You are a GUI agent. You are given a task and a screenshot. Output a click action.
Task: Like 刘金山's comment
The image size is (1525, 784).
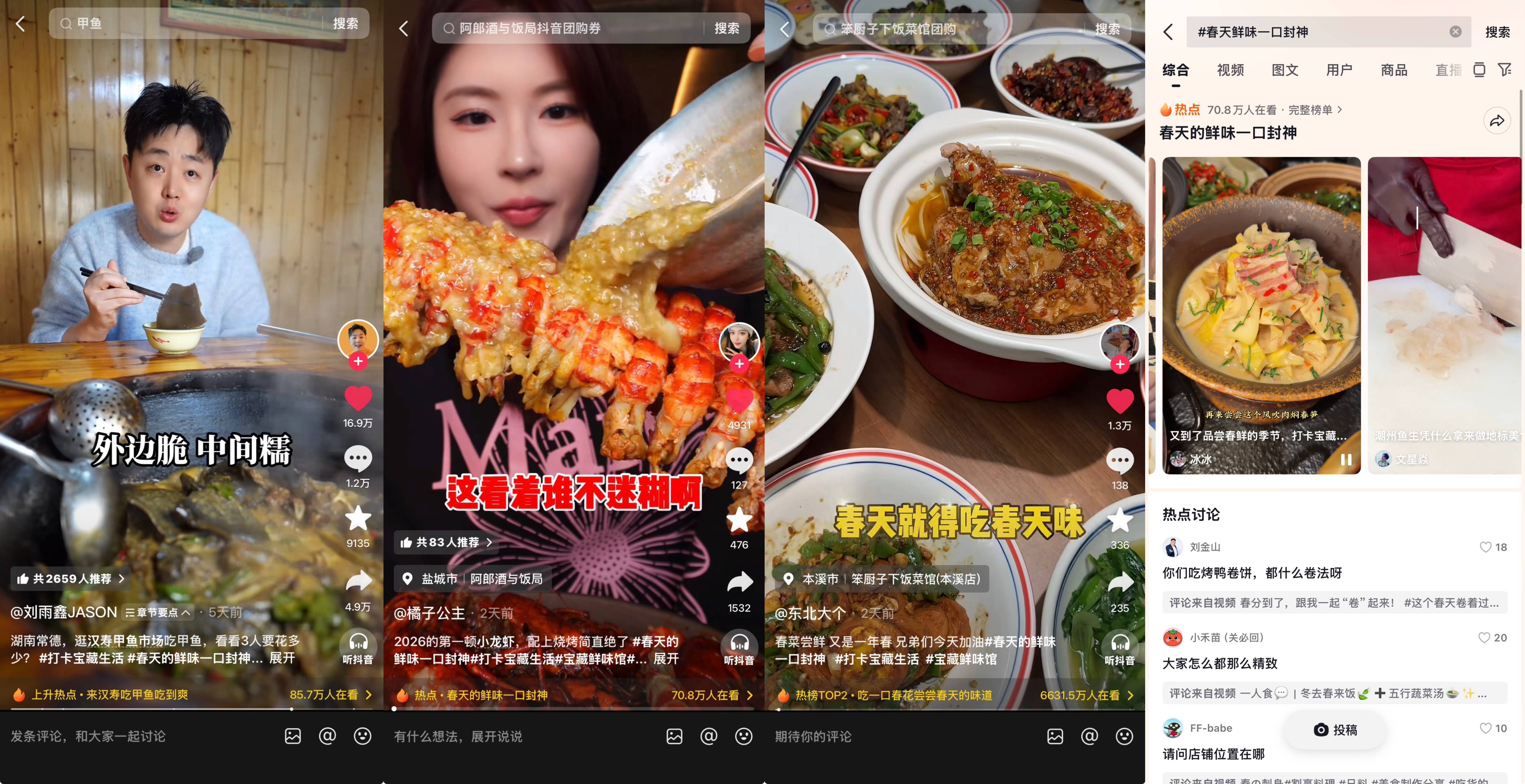point(1486,547)
